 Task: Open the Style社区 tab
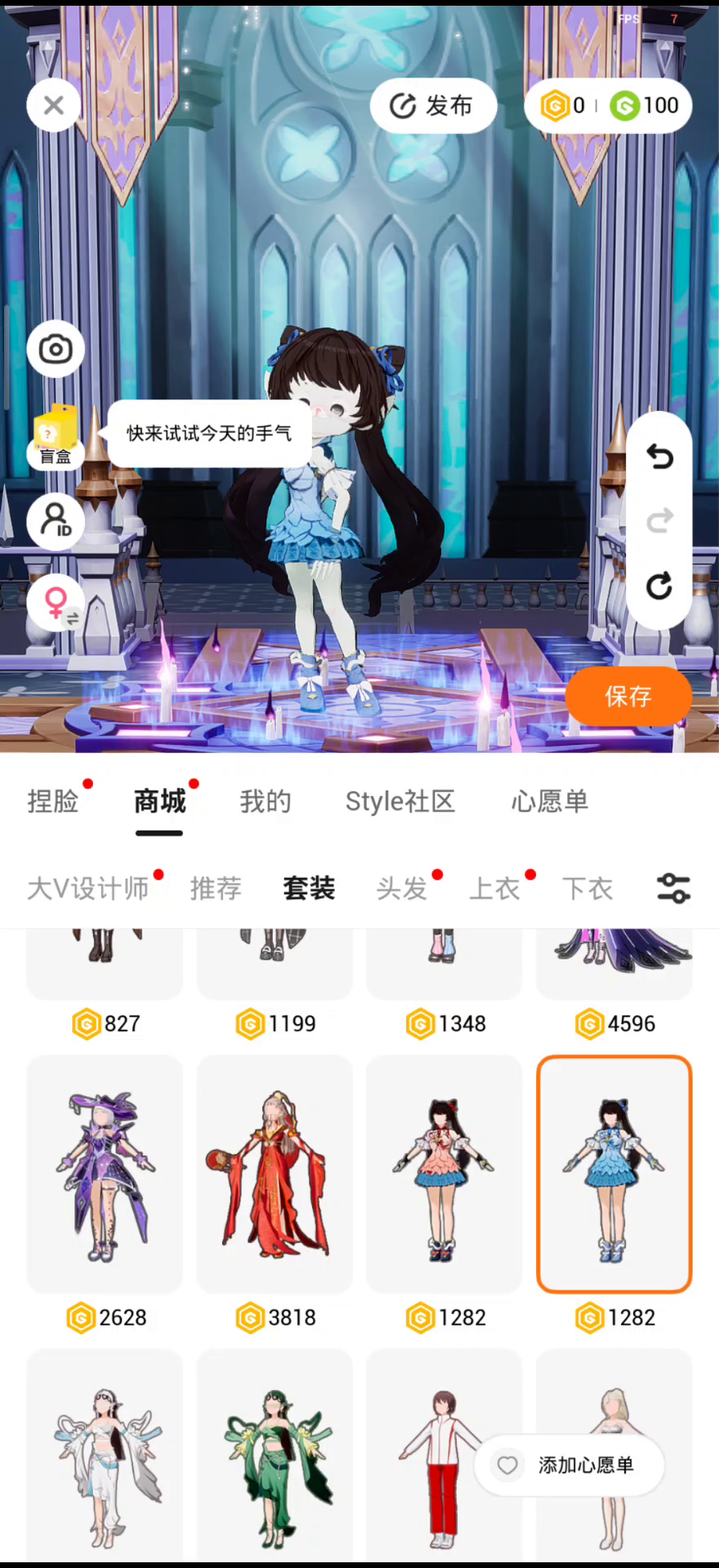(x=400, y=802)
